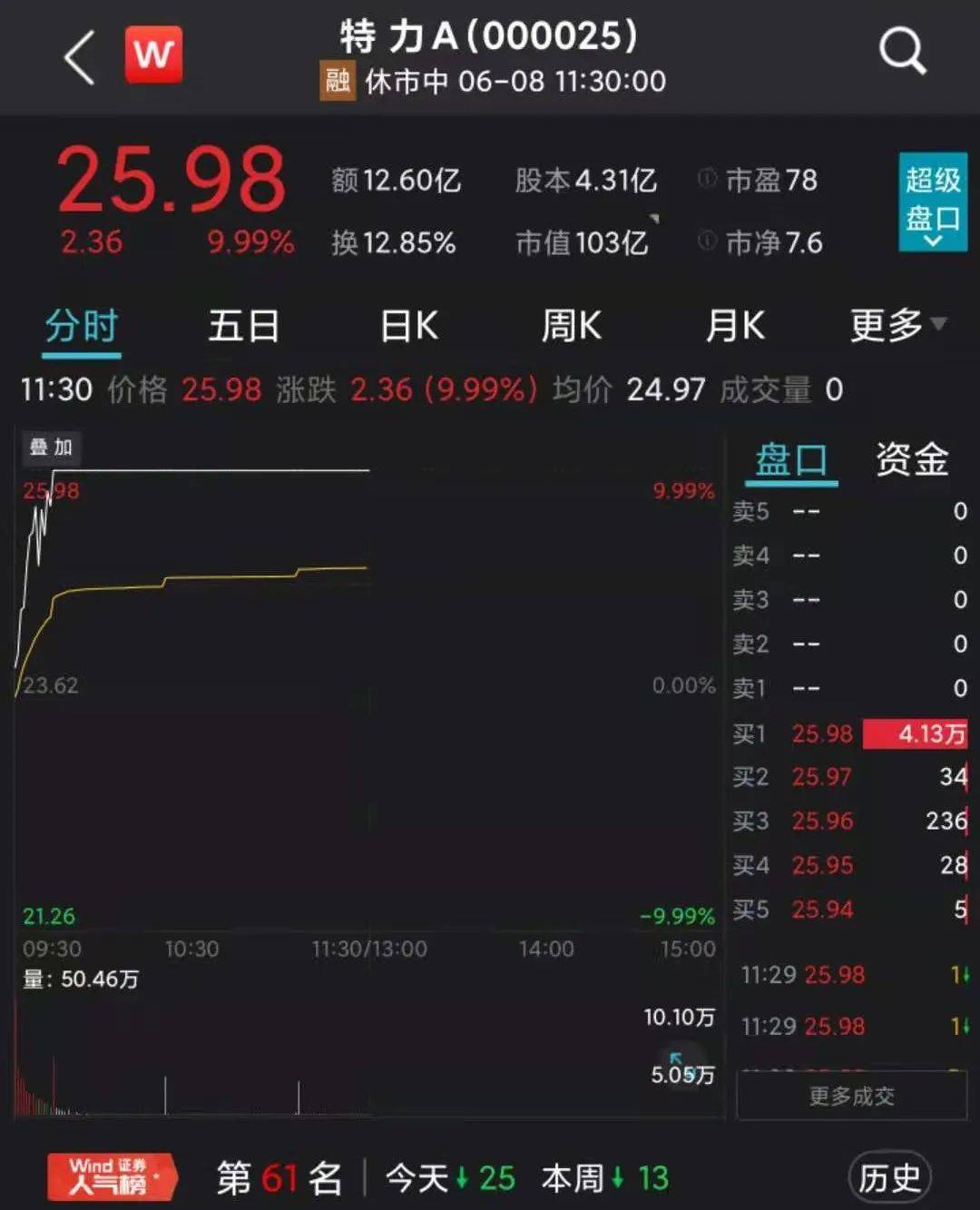The width and height of the screenshot is (980, 1210).
Task: Open the search magnifier icon
Action: click(902, 51)
